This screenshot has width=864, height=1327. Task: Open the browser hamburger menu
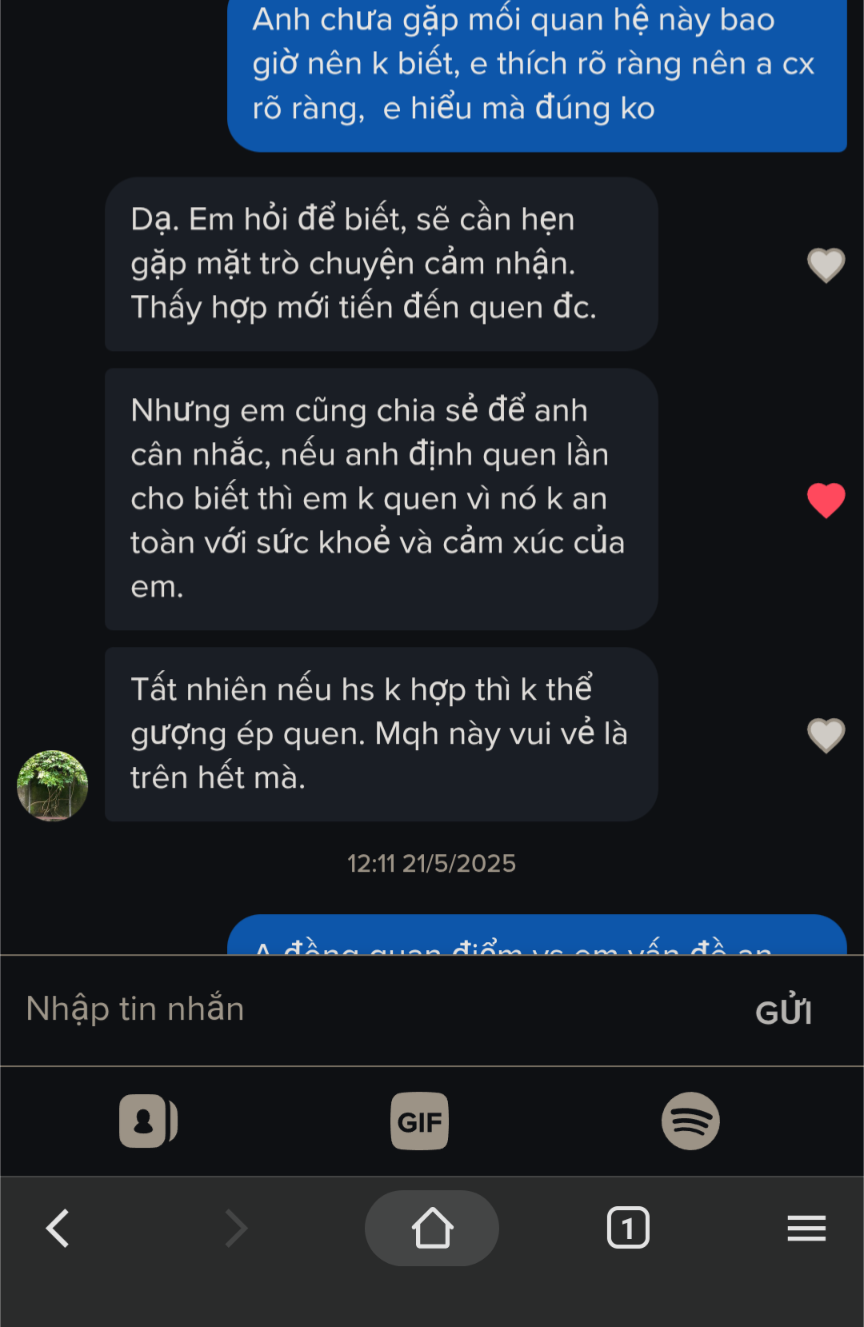806,1228
